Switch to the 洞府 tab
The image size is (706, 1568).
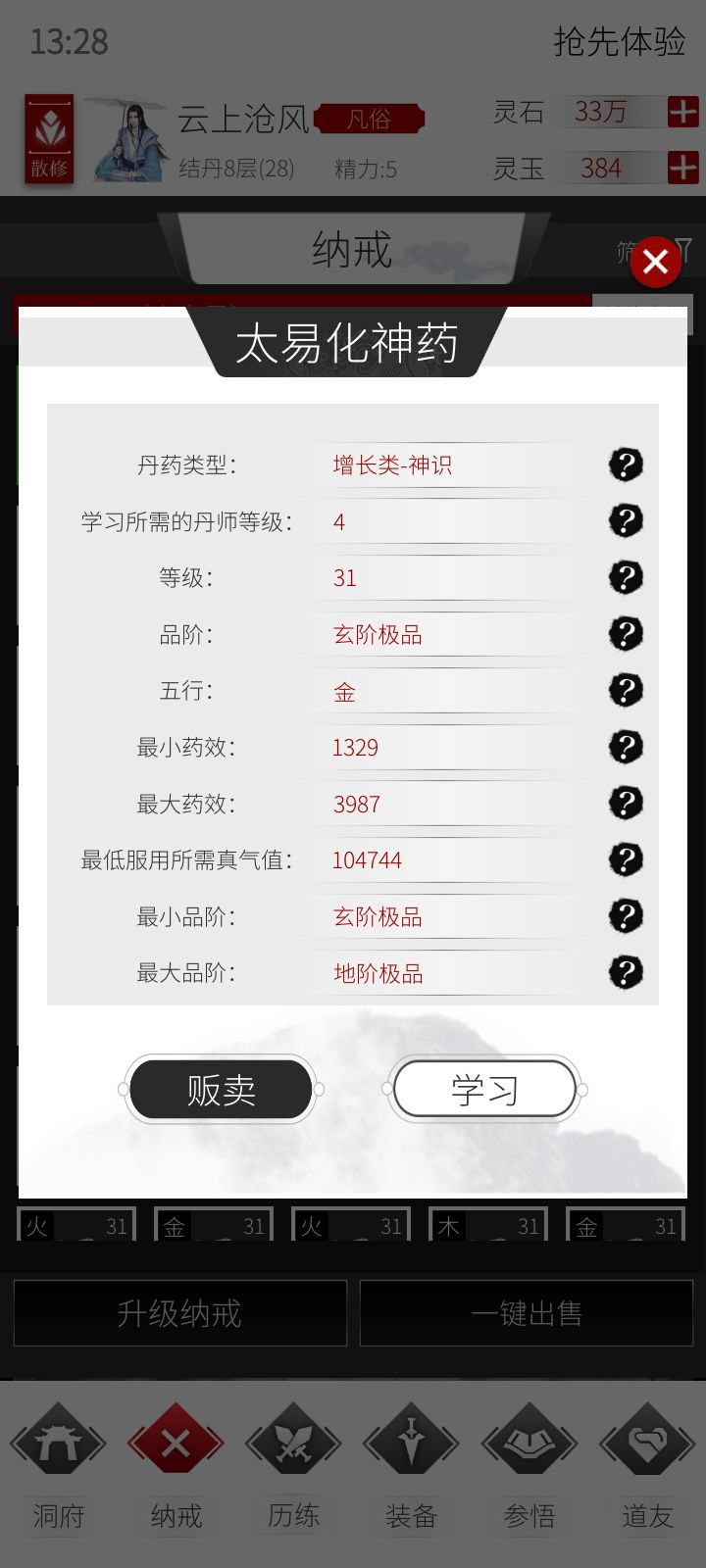59,1466
